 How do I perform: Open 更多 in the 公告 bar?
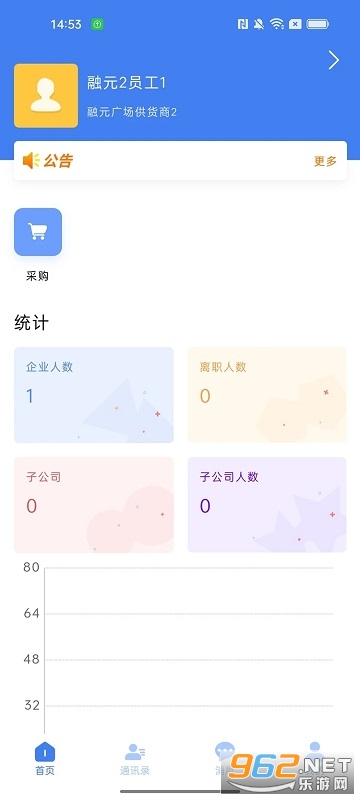click(x=325, y=161)
